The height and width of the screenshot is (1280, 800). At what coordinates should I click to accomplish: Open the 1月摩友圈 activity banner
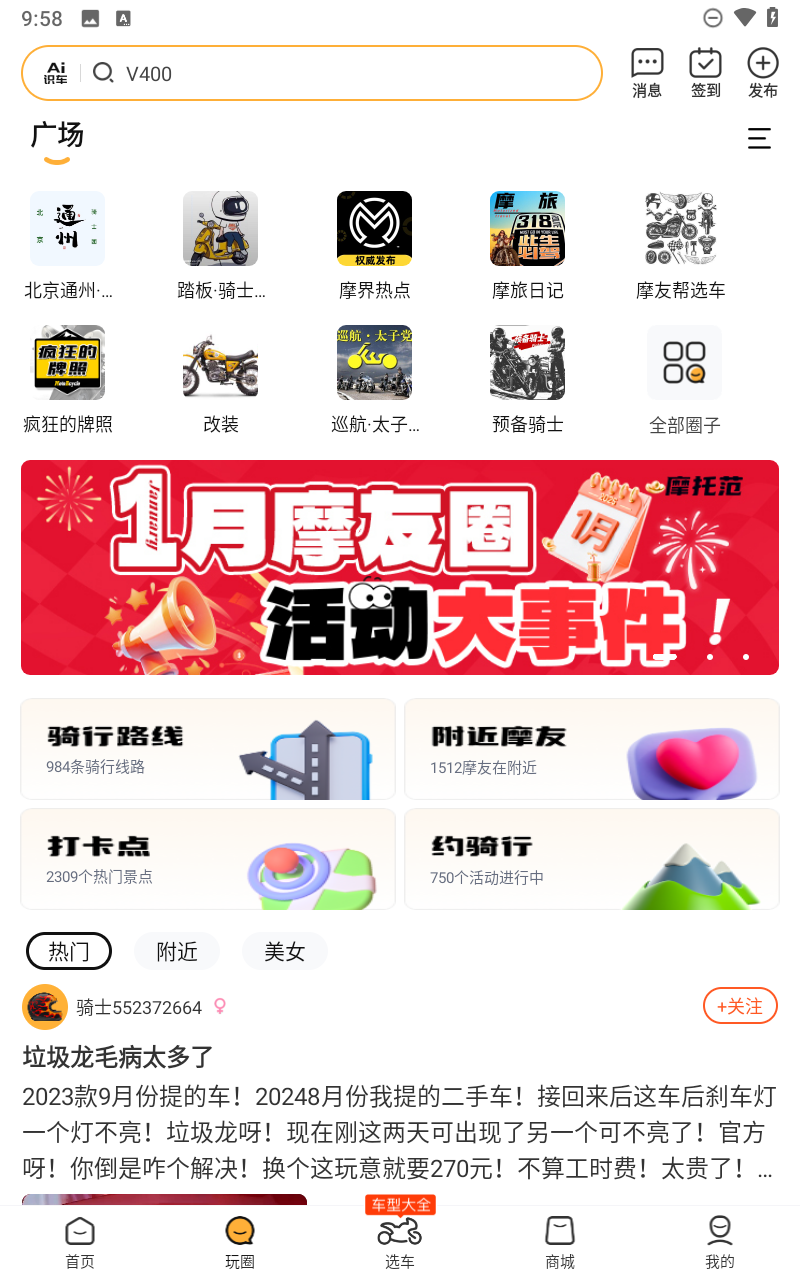(x=400, y=567)
